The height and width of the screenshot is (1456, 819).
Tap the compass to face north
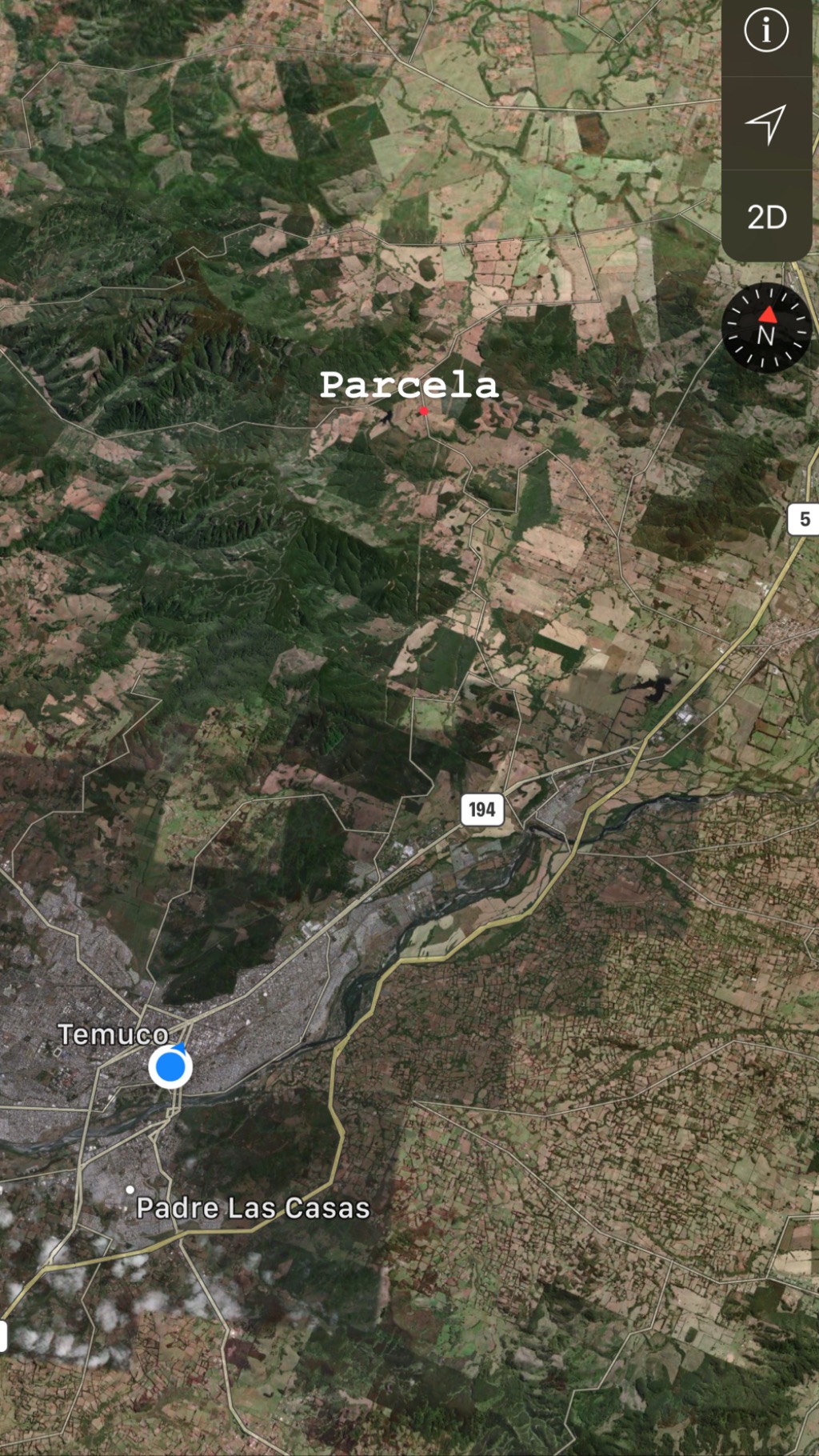pyautogui.click(x=765, y=328)
